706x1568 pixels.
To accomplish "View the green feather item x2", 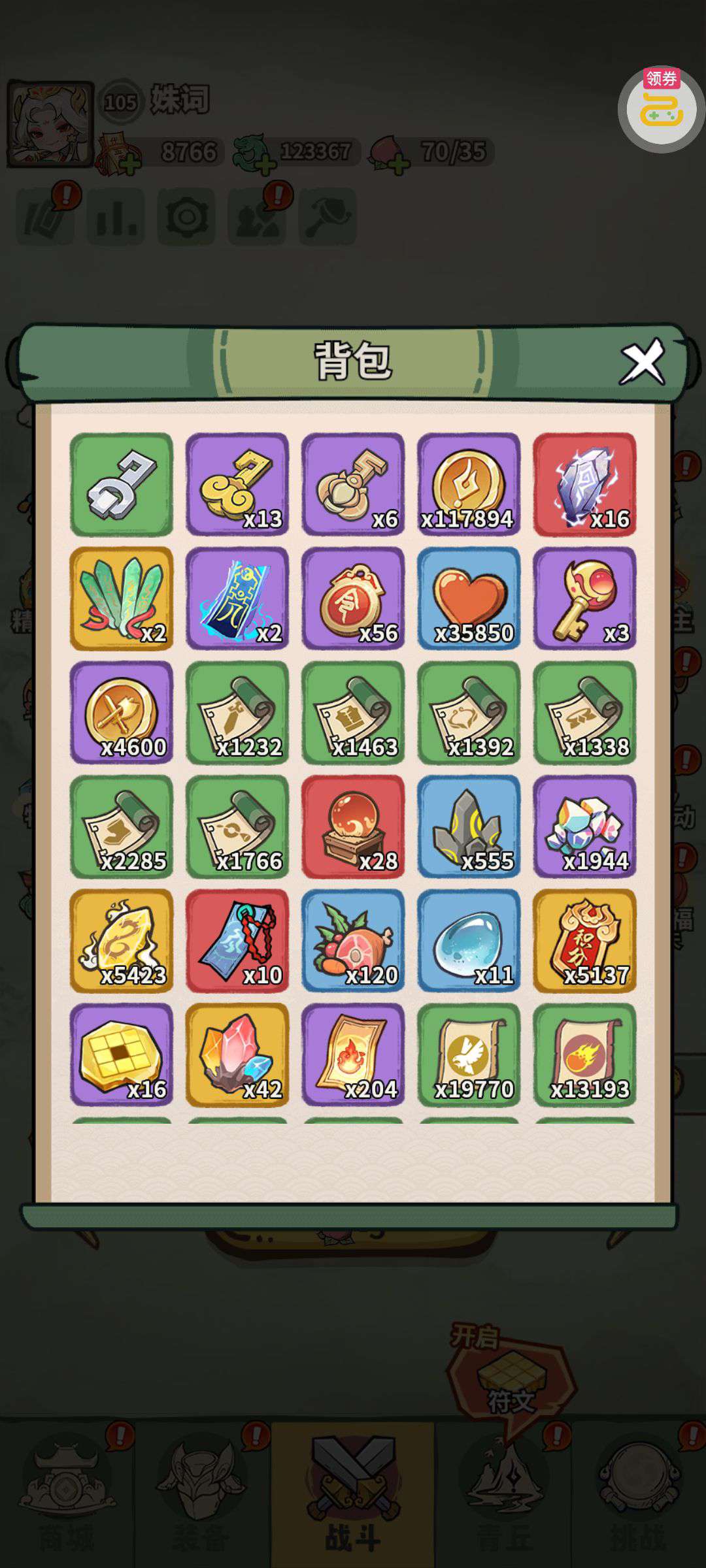I will point(122,598).
